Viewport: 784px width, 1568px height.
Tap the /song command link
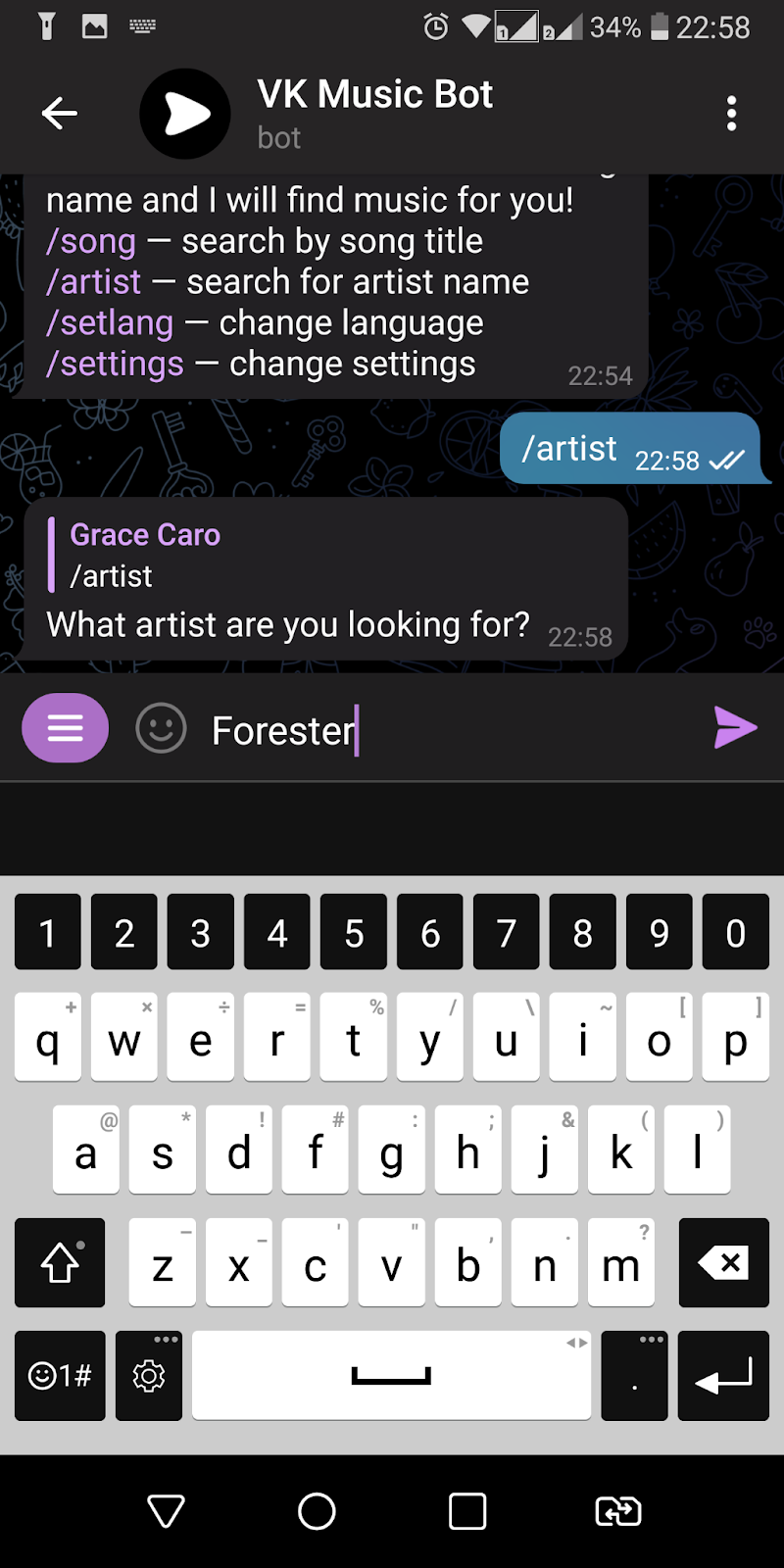click(x=91, y=241)
